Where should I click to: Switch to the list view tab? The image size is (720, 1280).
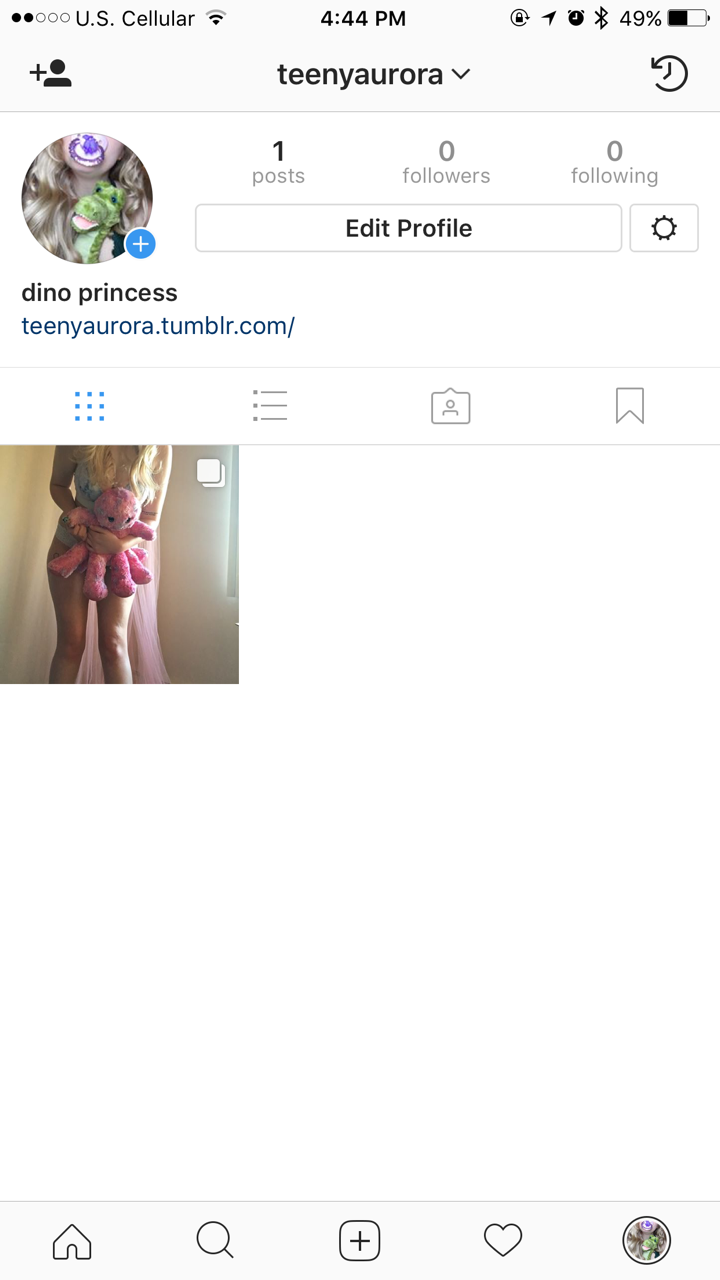click(x=270, y=406)
